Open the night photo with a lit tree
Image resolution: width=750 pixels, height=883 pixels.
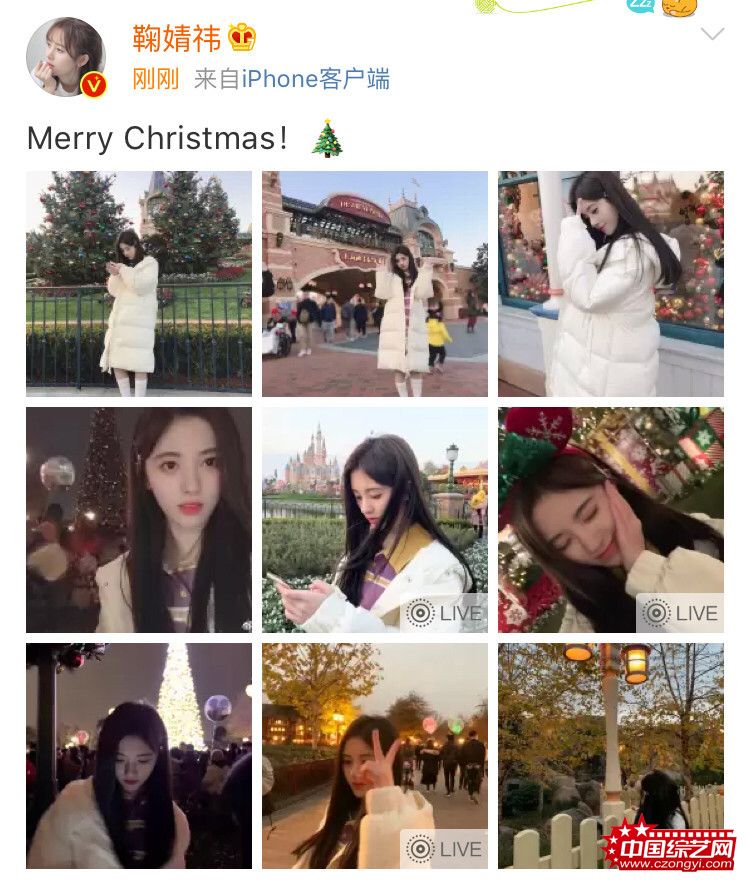pyautogui.click(x=139, y=756)
